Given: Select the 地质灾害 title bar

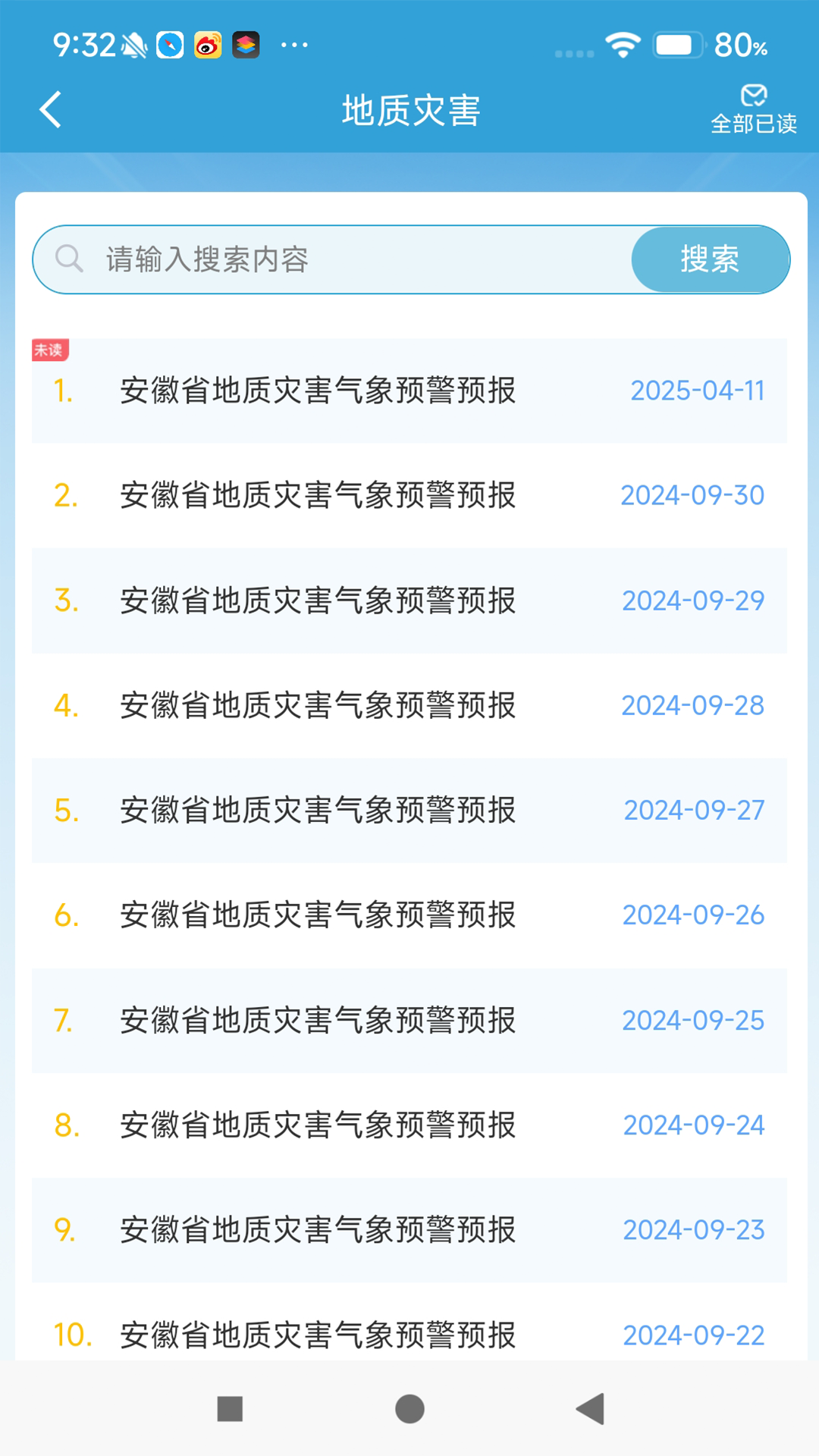Looking at the screenshot, I should pyautogui.click(x=409, y=108).
